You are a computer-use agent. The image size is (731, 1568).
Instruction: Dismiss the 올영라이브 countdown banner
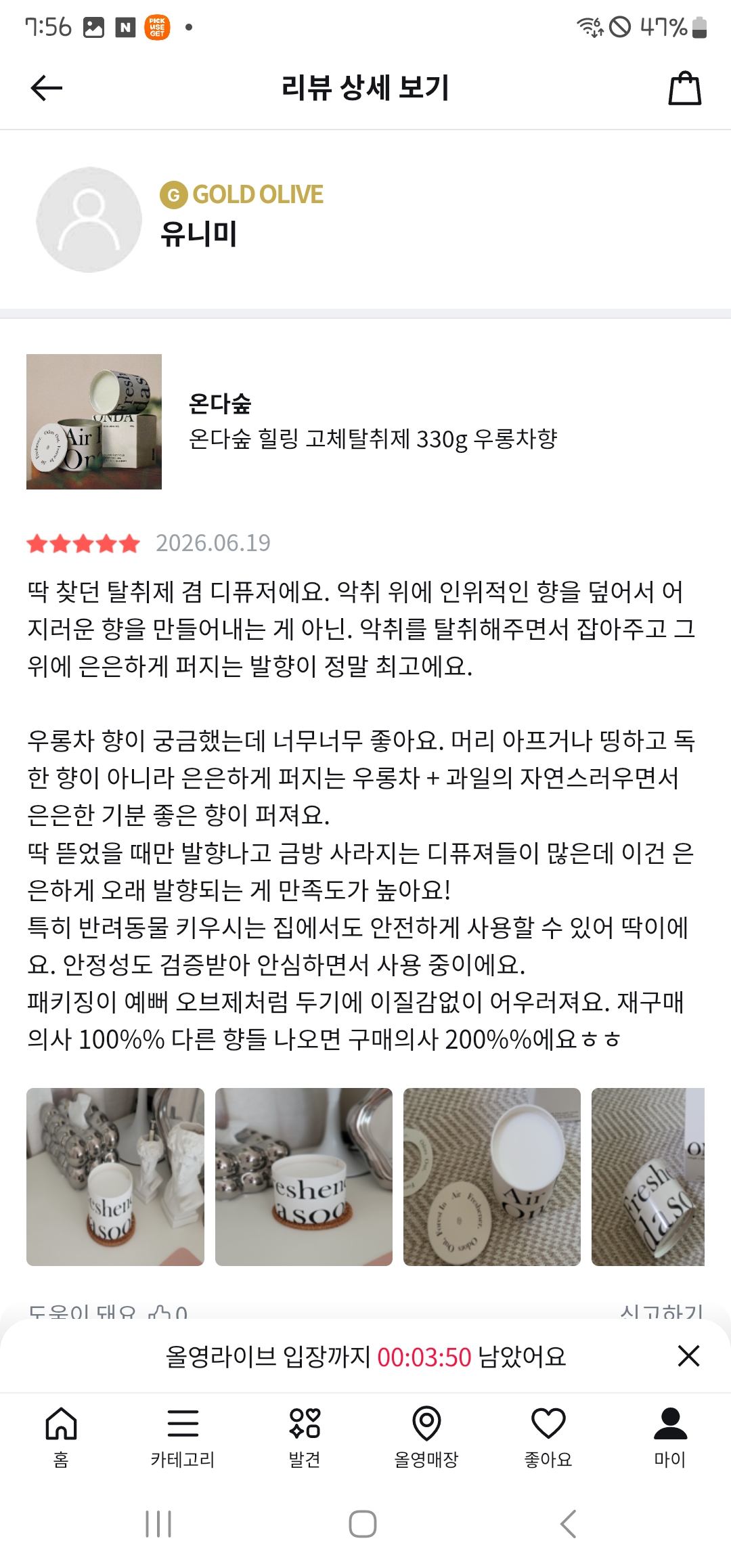(688, 1356)
